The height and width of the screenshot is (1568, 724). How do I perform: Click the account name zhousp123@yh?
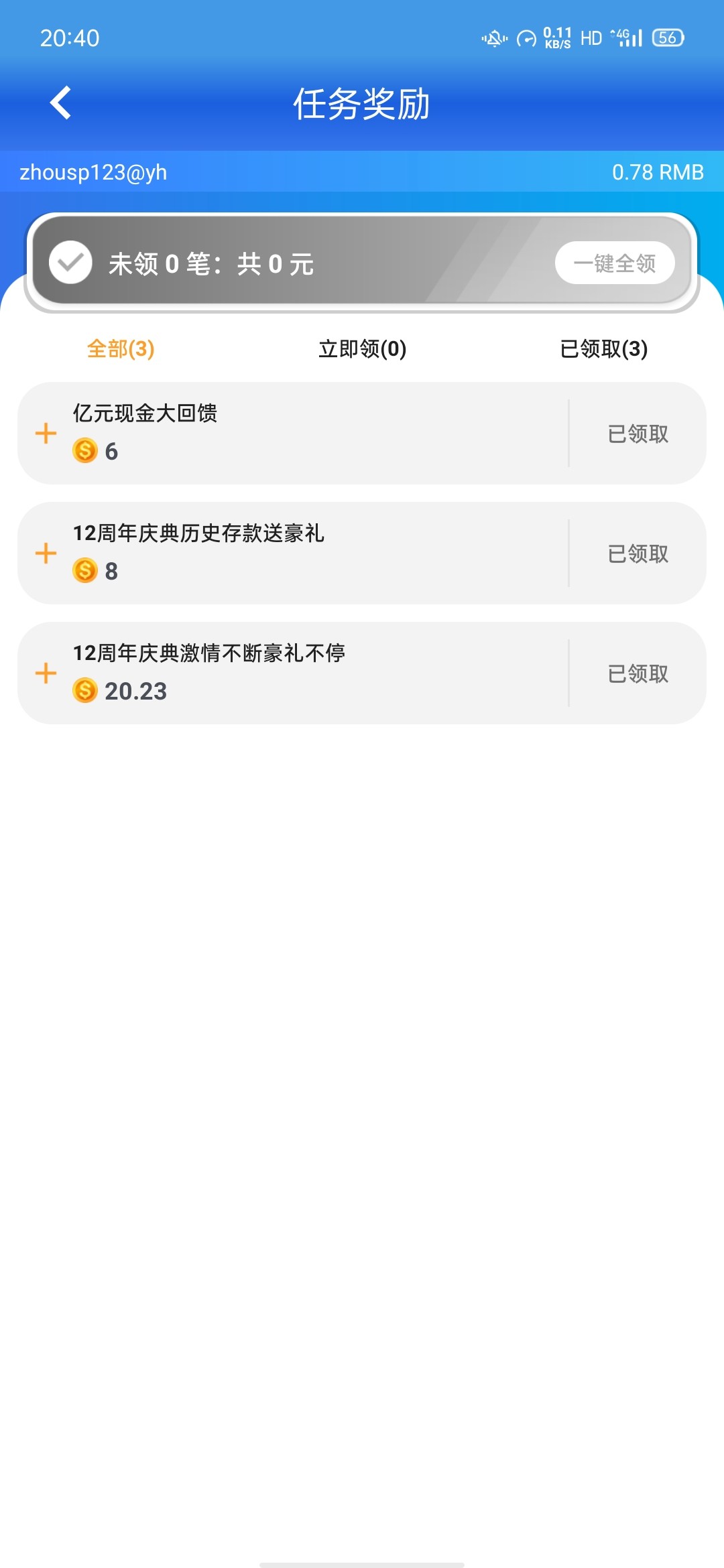tap(94, 172)
